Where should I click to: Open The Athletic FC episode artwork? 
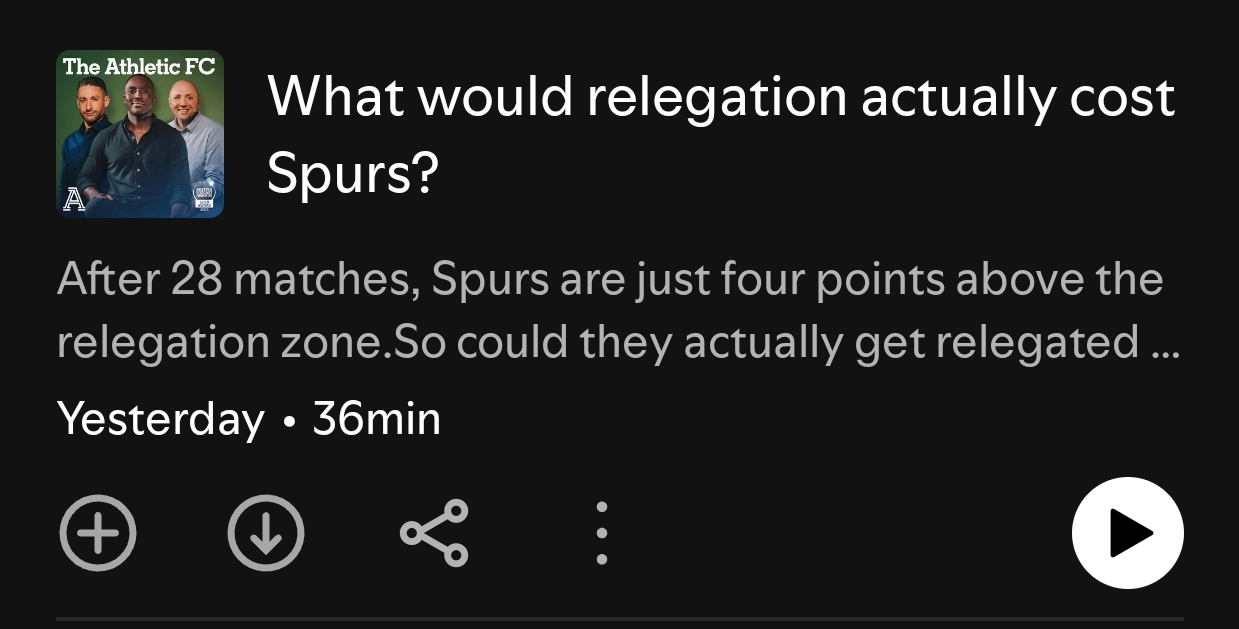coord(140,134)
